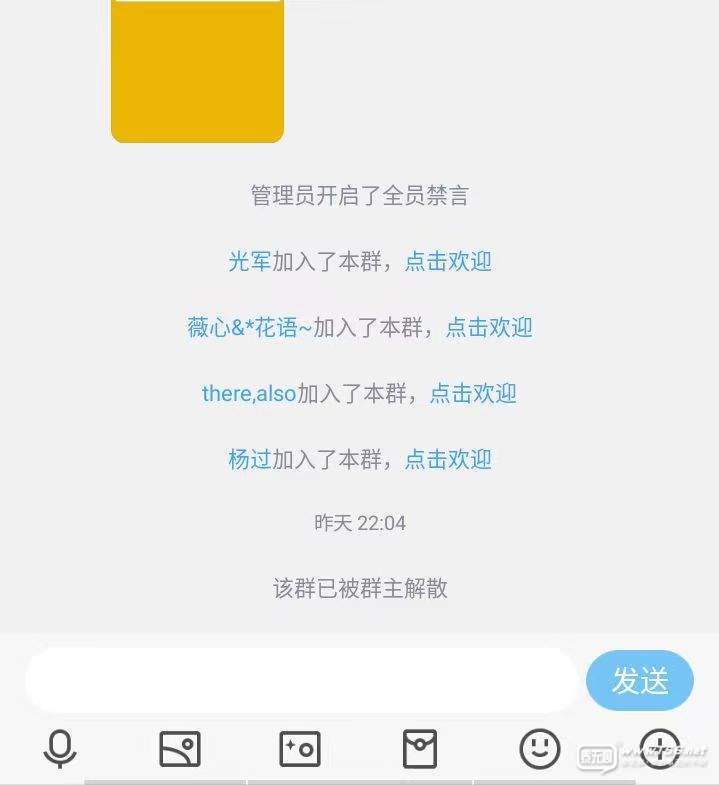Open the photo gallery picker

(x=180, y=748)
